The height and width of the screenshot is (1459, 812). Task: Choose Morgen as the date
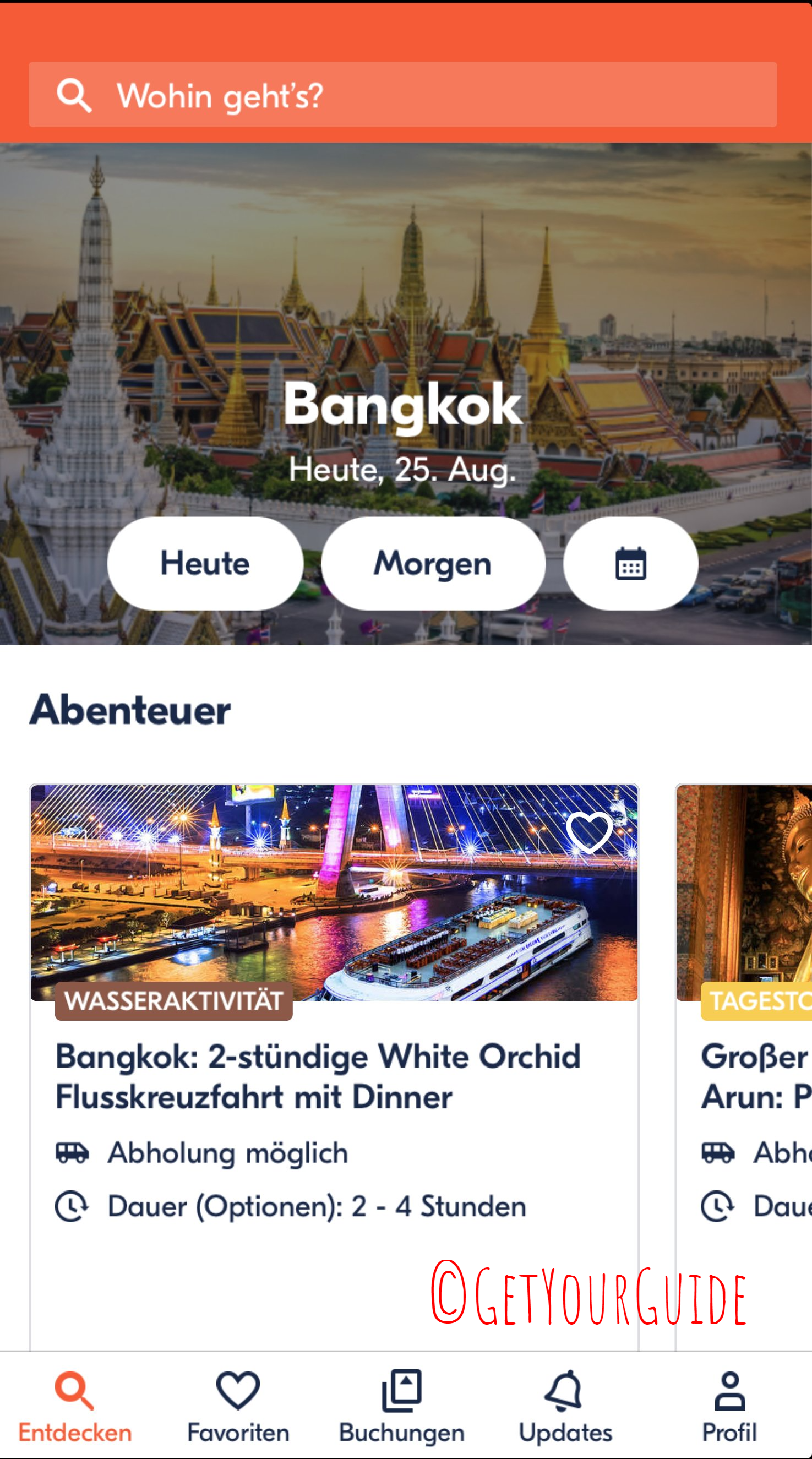(x=433, y=563)
